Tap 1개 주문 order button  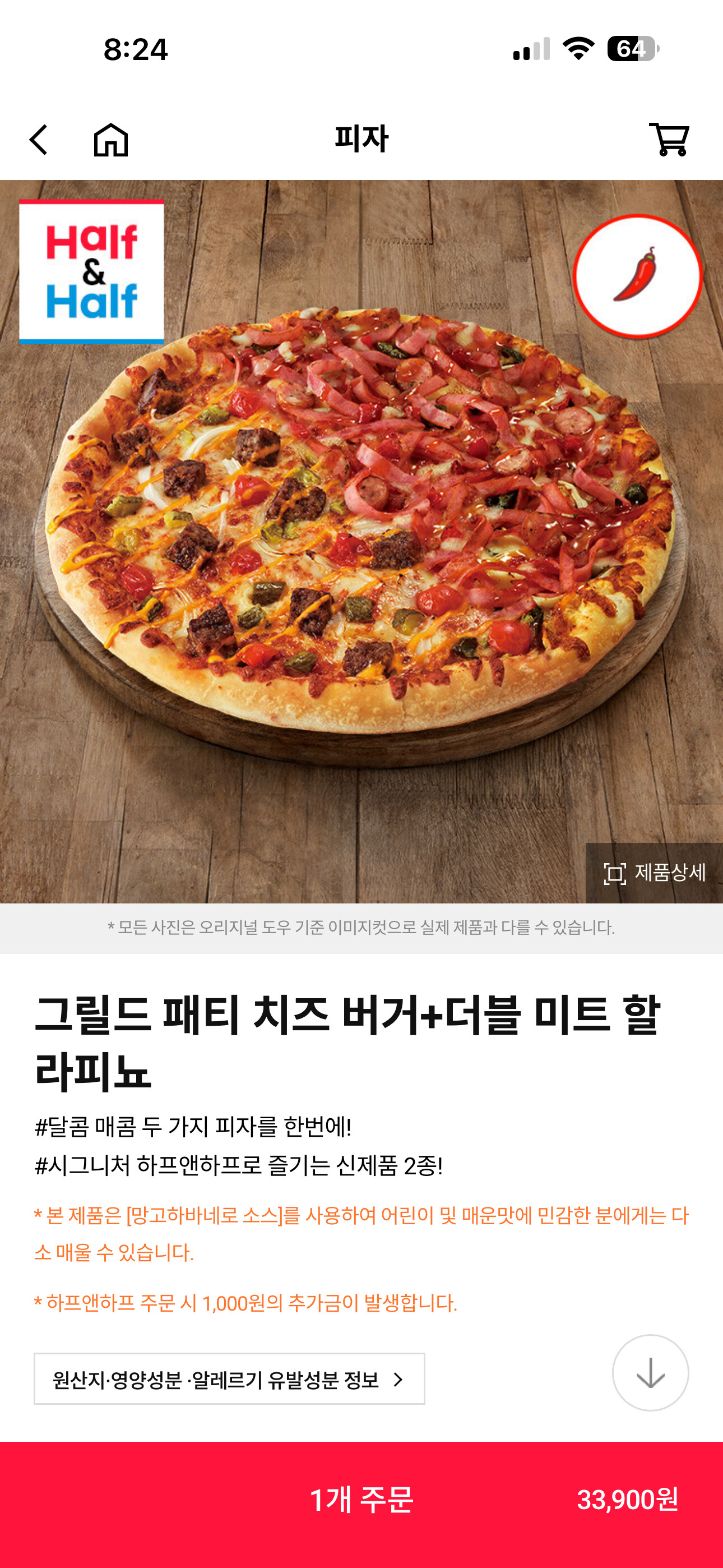coord(361,1498)
